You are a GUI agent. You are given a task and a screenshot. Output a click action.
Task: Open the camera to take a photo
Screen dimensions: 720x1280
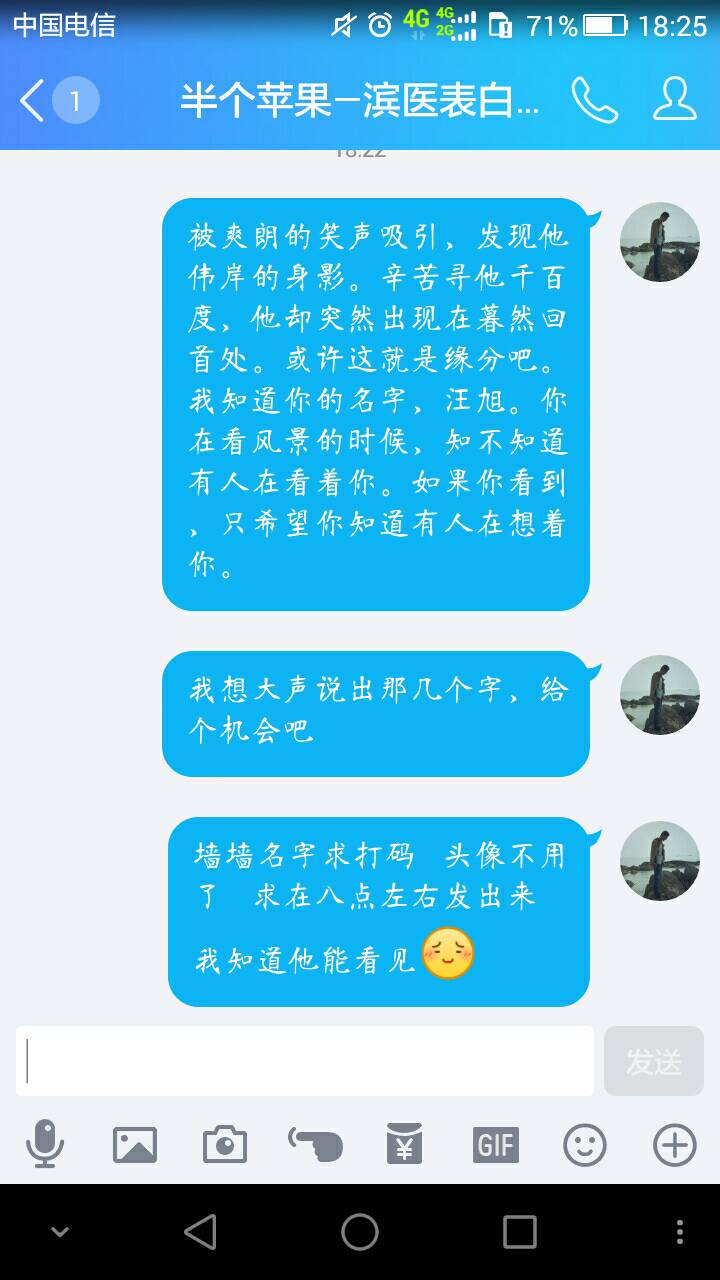click(225, 1144)
